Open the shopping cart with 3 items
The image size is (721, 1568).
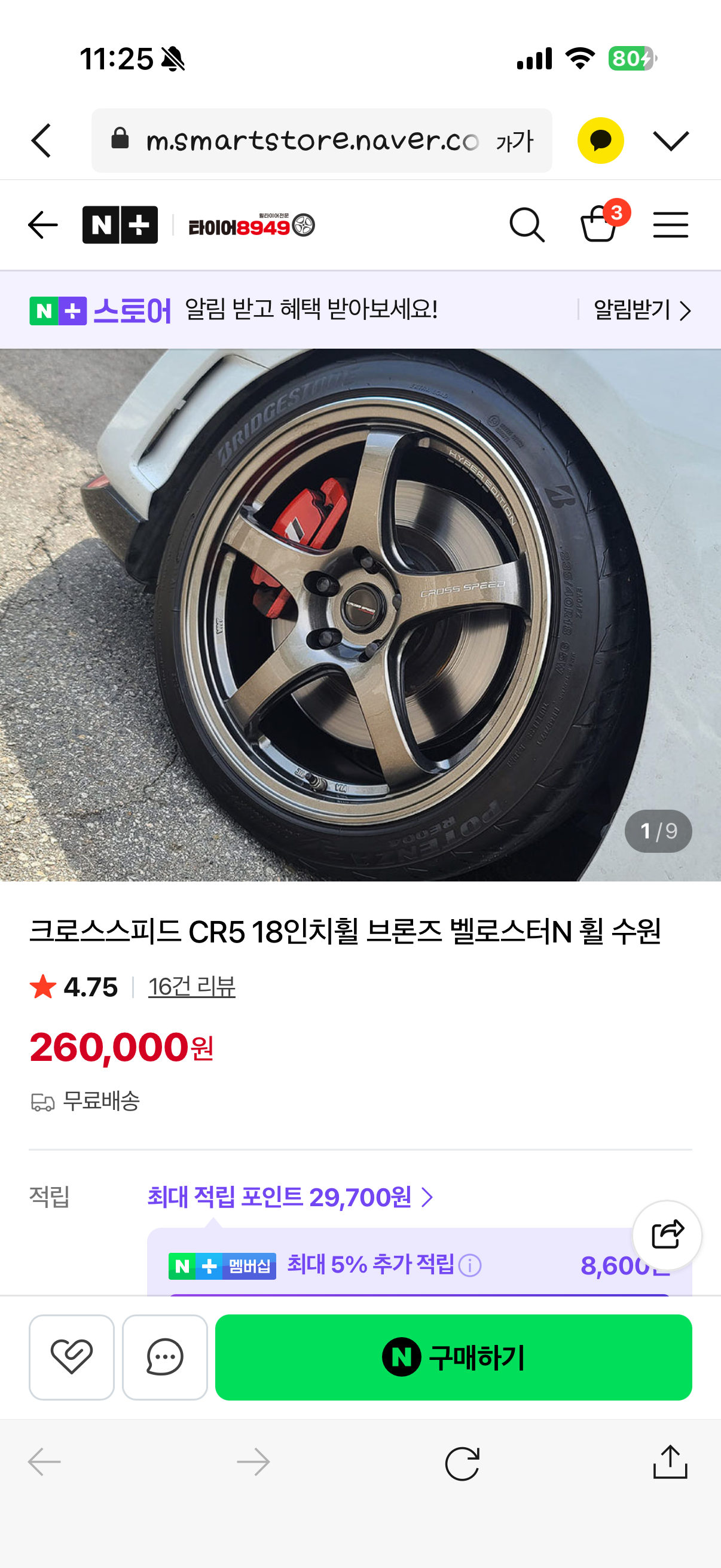pyautogui.click(x=600, y=224)
